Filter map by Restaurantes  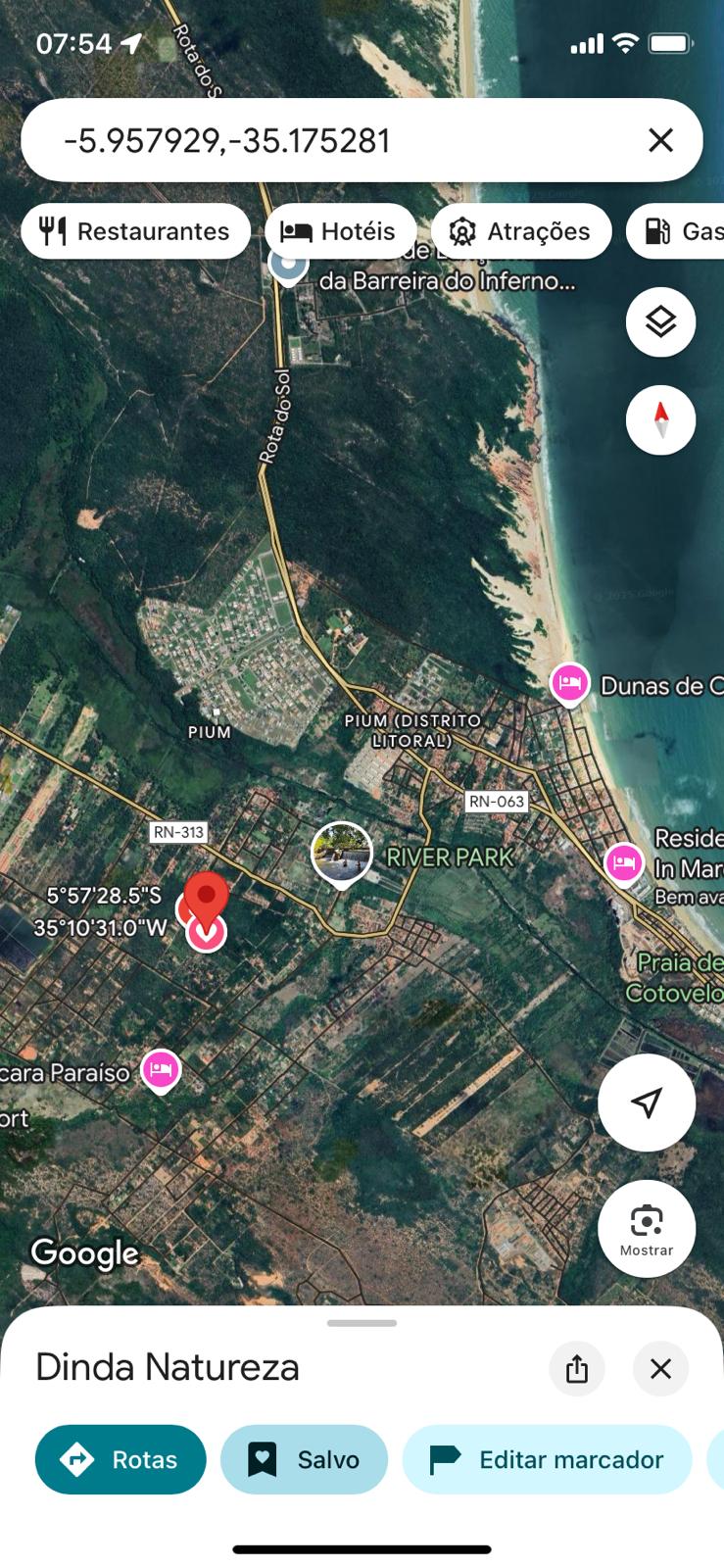coord(135,231)
